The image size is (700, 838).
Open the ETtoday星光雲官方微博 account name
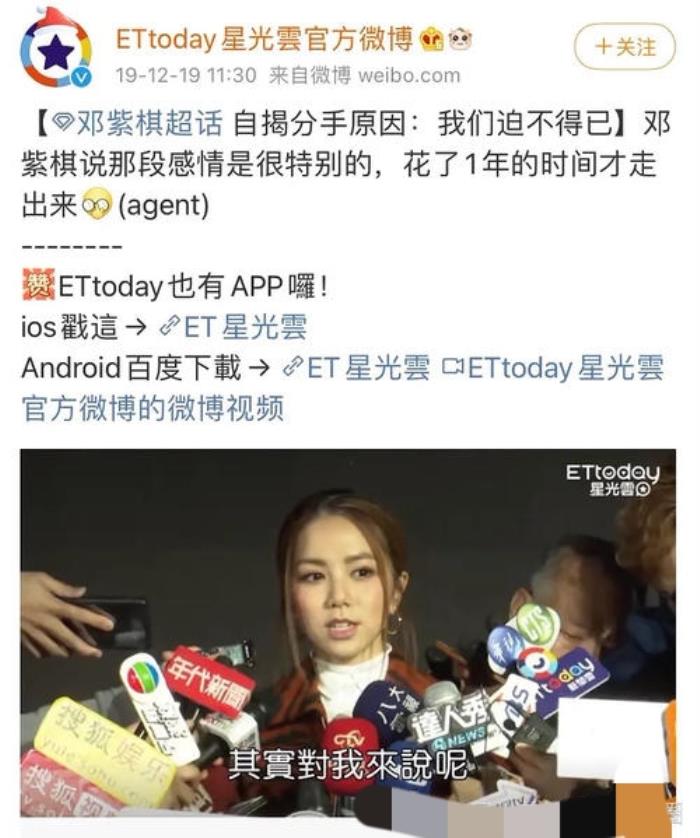tap(264, 39)
